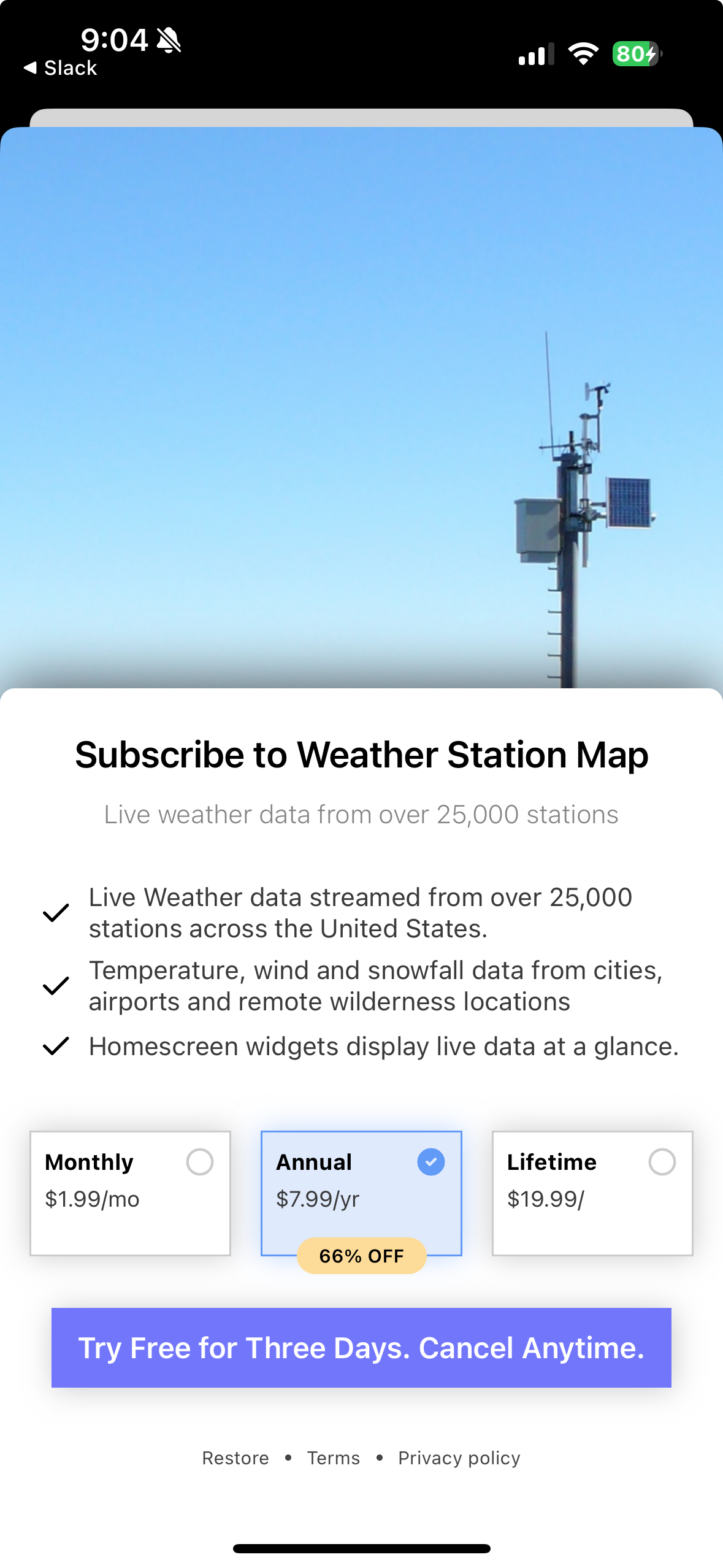Return to the Slack app
Screen dimensions: 723x1568
pos(61,67)
